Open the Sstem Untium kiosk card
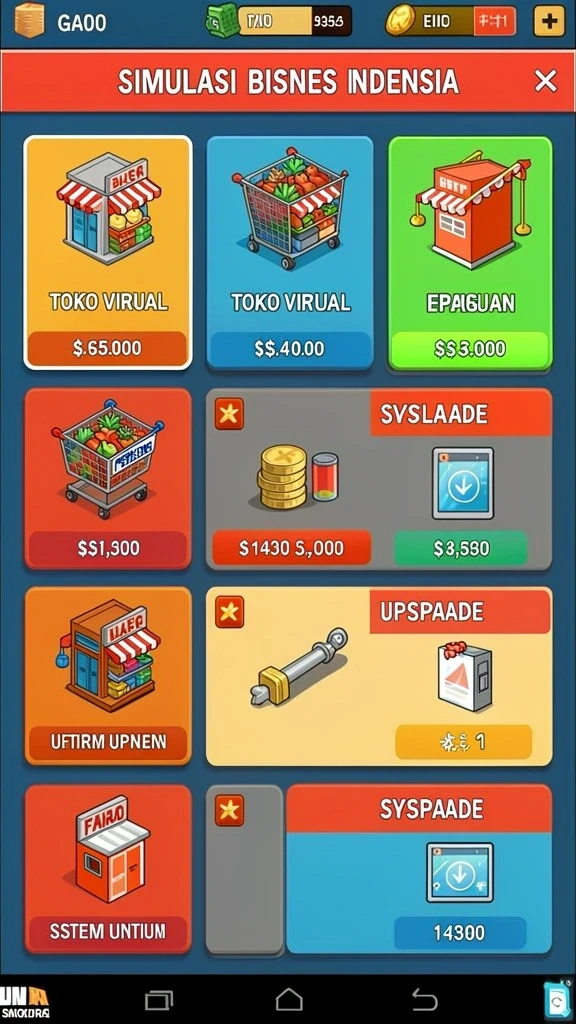This screenshot has width=576, height=1024. (108, 869)
